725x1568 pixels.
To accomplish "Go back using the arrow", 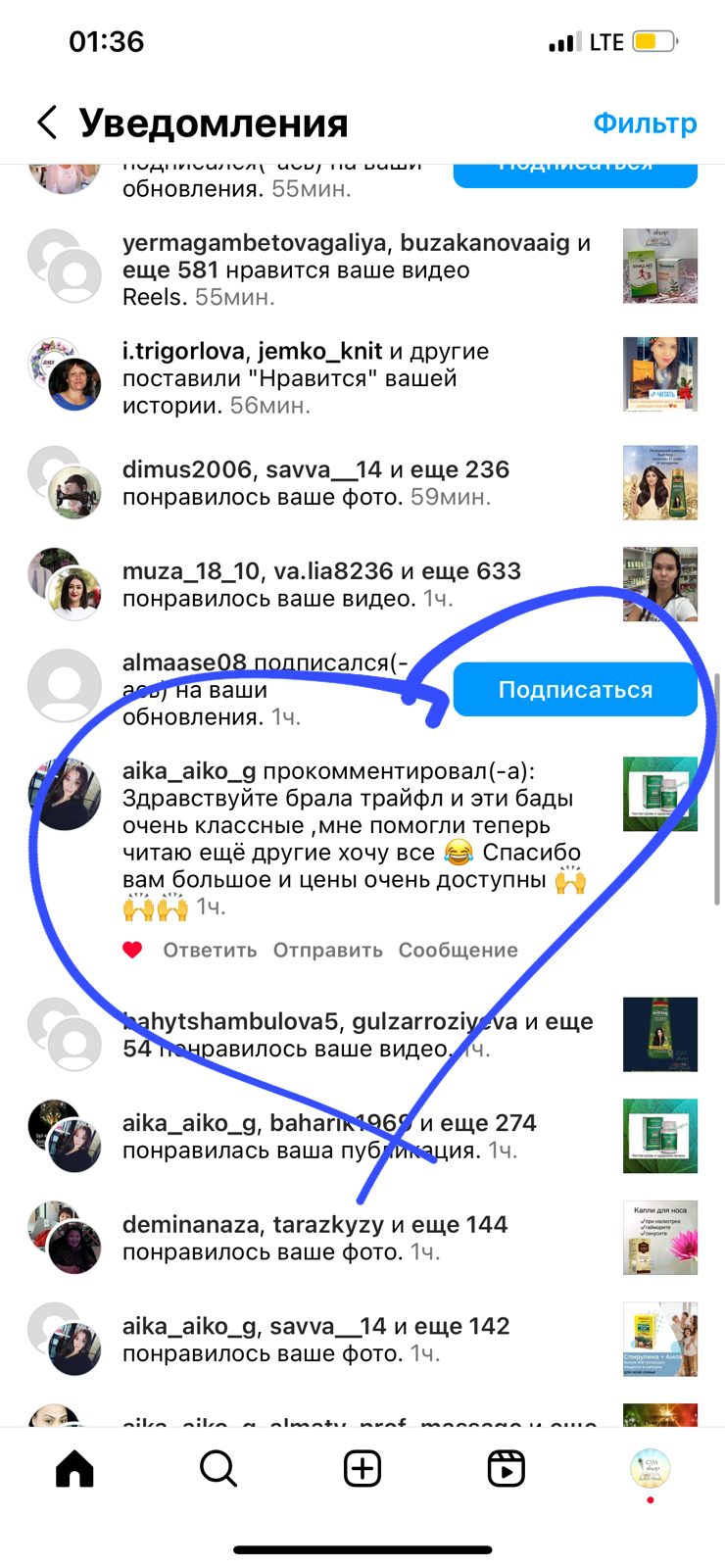I will pos(47,122).
